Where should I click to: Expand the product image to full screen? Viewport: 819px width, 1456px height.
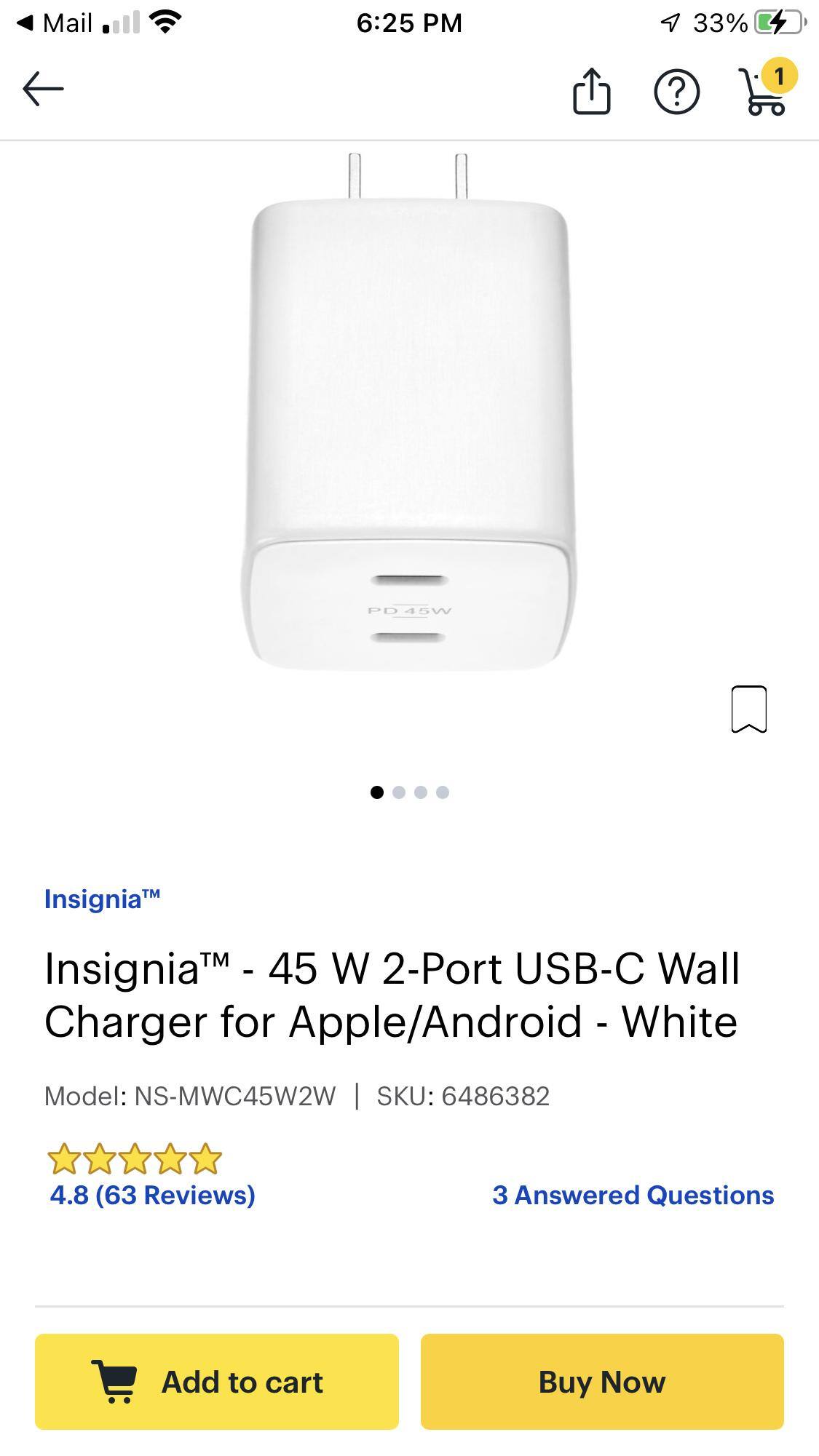[x=409, y=437]
